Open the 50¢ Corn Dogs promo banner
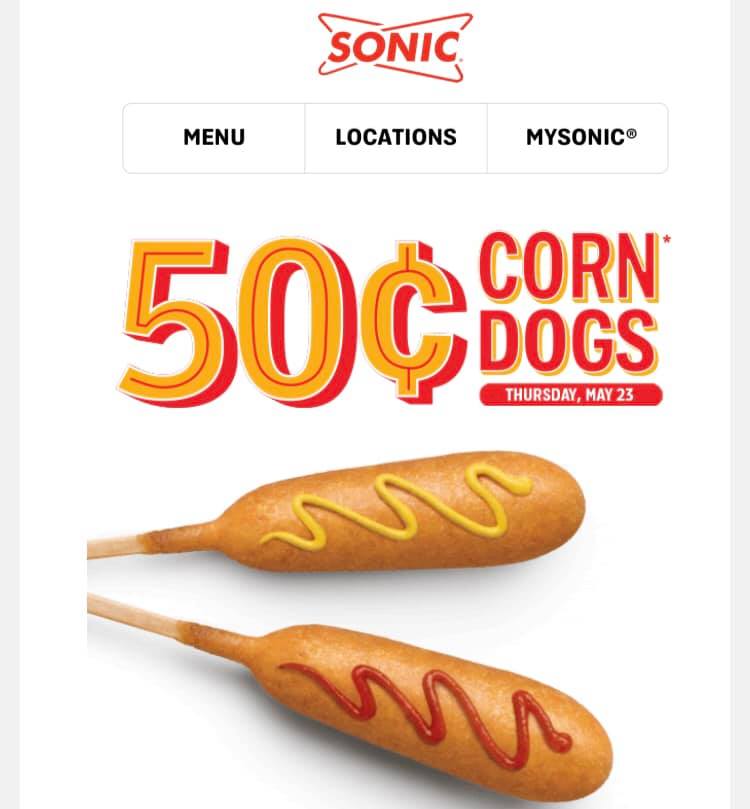 tap(395, 320)
